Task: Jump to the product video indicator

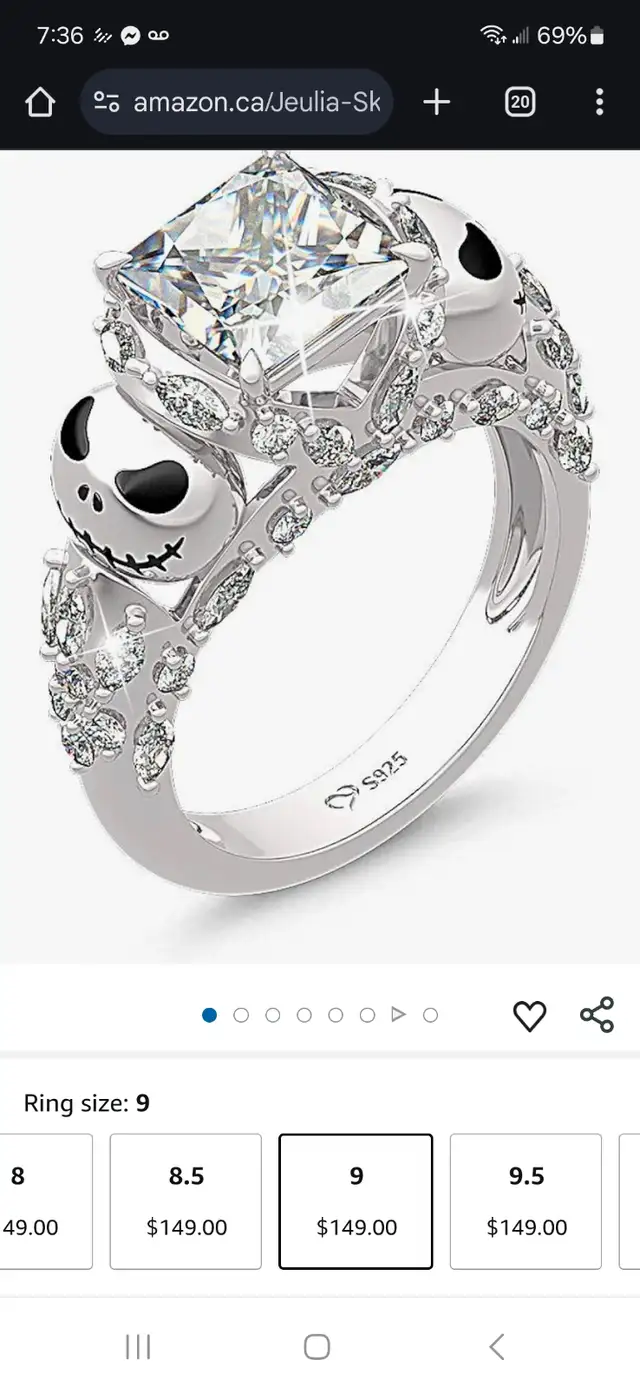Action: point(399,1015)
